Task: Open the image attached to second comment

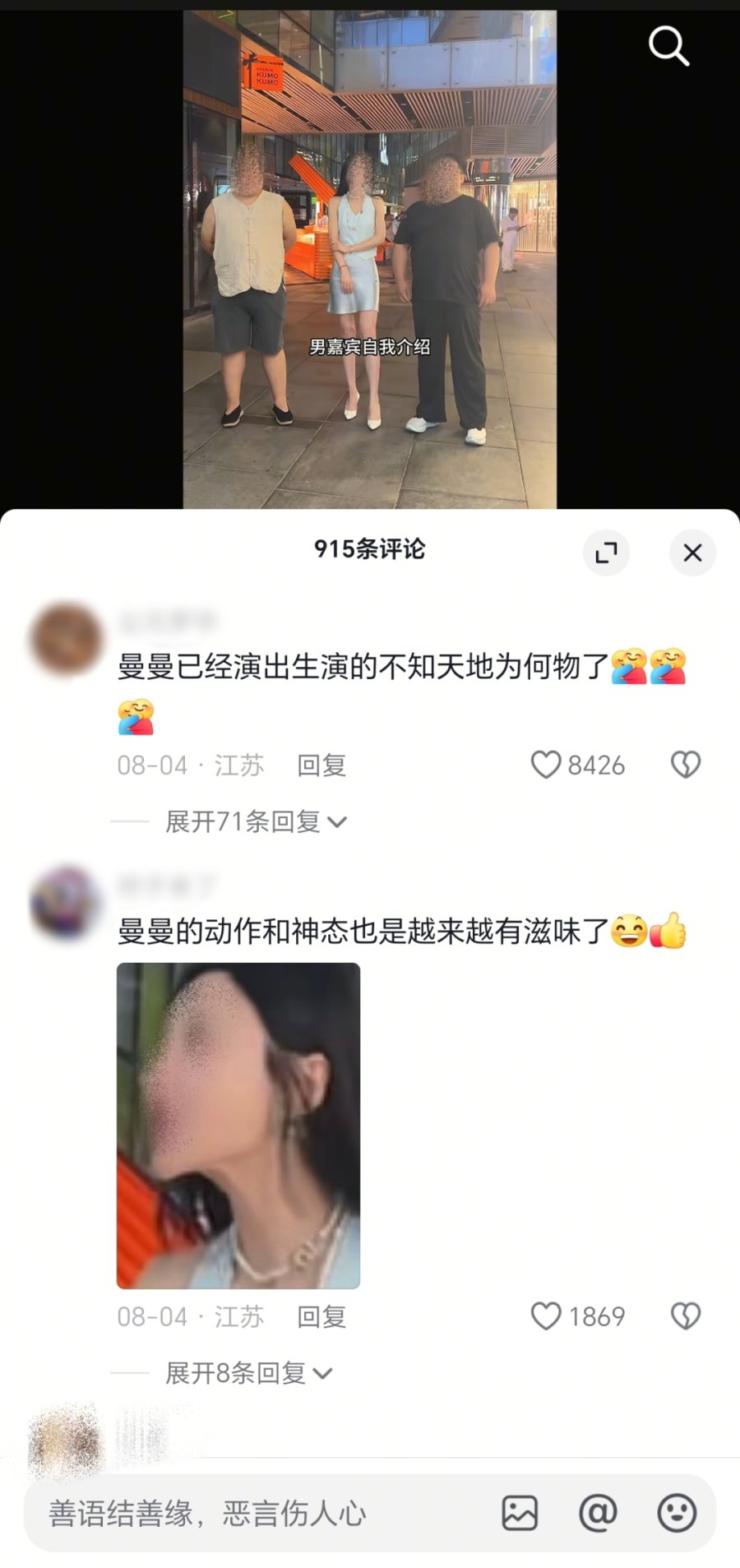Action: (238, 1125)
